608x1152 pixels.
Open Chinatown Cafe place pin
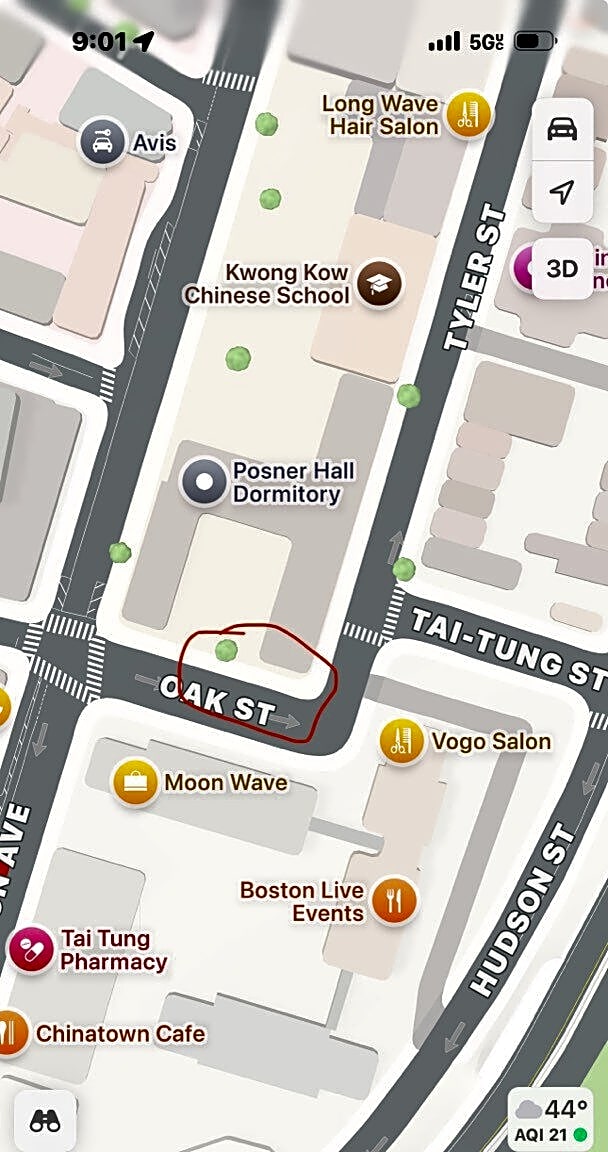coord(10,1033)
